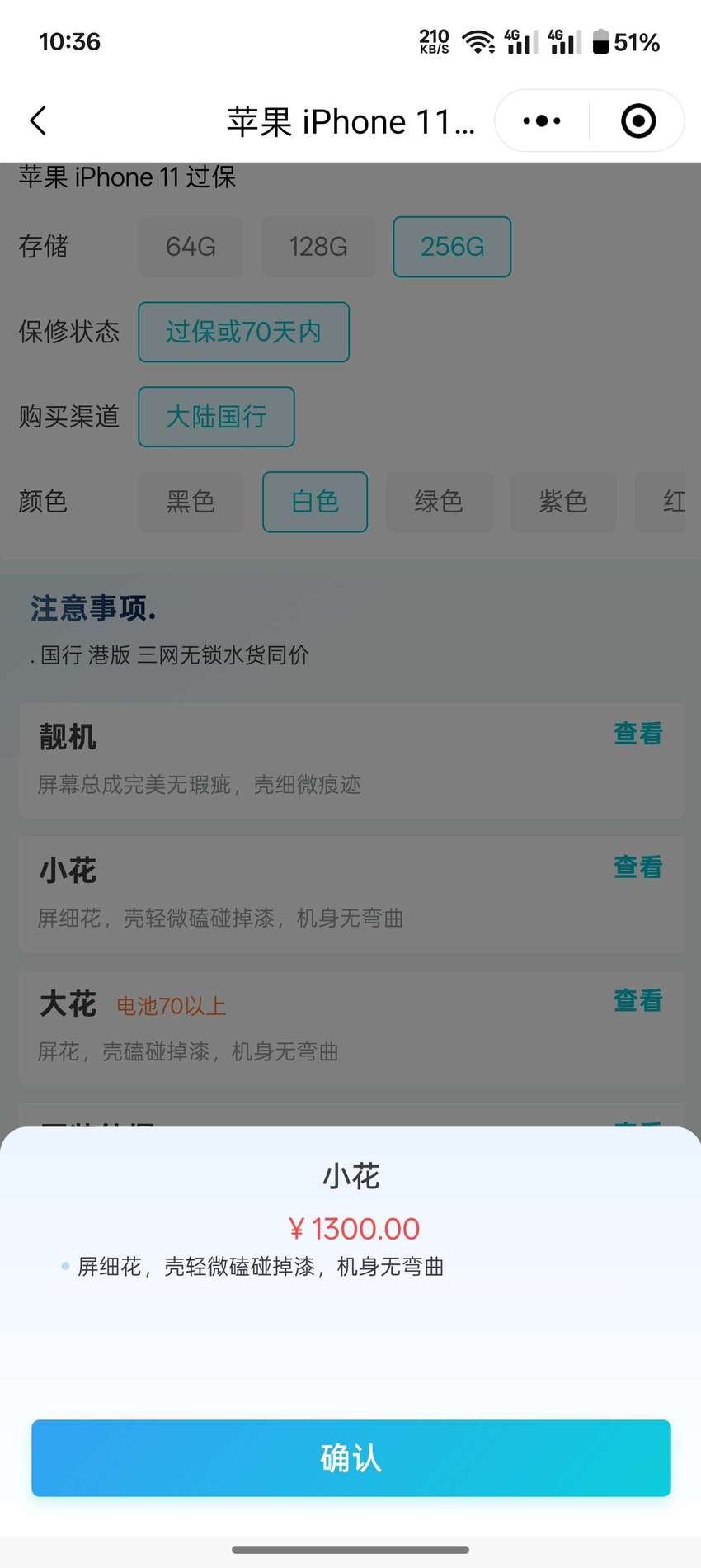Confirm the 小花 grade with 确认 button
Image resolution: width=701 pixels, height=1568 pixels.
(350, 1457)
